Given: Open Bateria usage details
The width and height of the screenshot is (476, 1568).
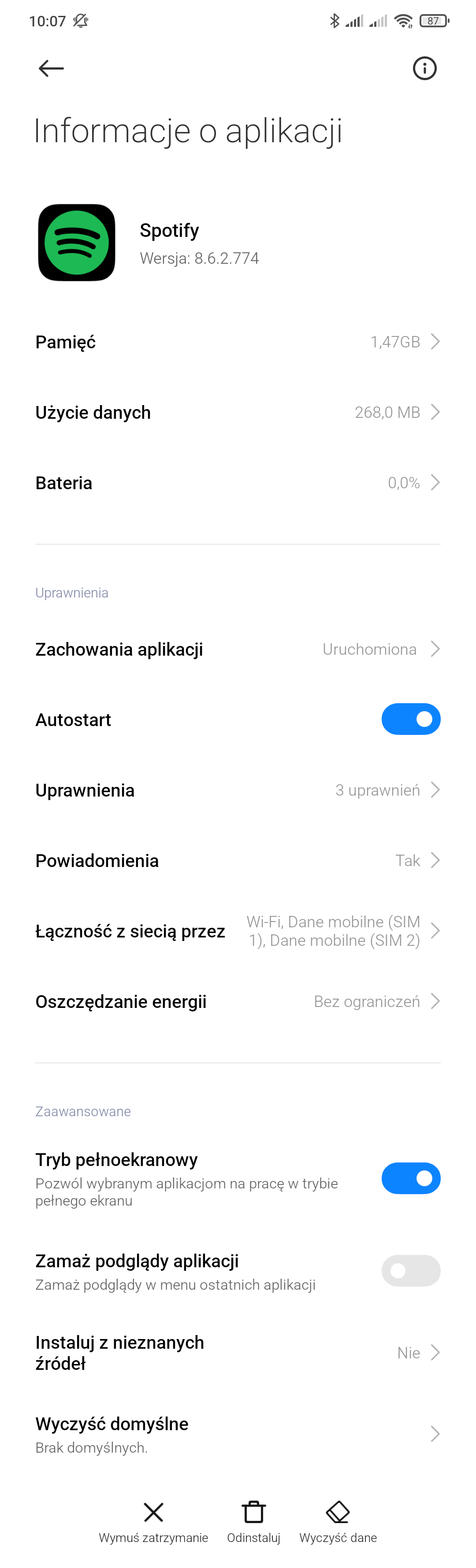Looking at the screenshot, I should pos(238,483).
